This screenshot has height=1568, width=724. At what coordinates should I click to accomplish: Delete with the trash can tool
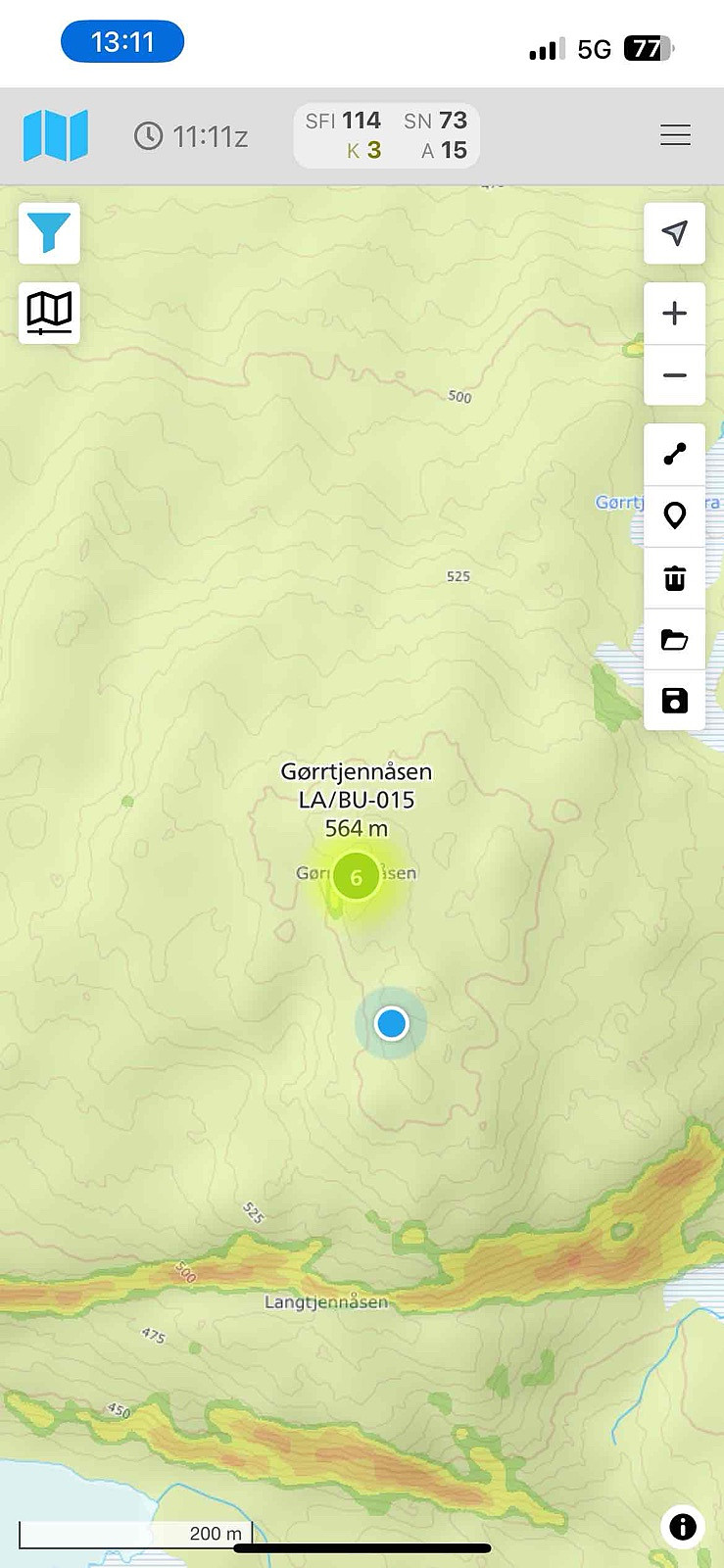pyautogui.click(x=674, y=578)
